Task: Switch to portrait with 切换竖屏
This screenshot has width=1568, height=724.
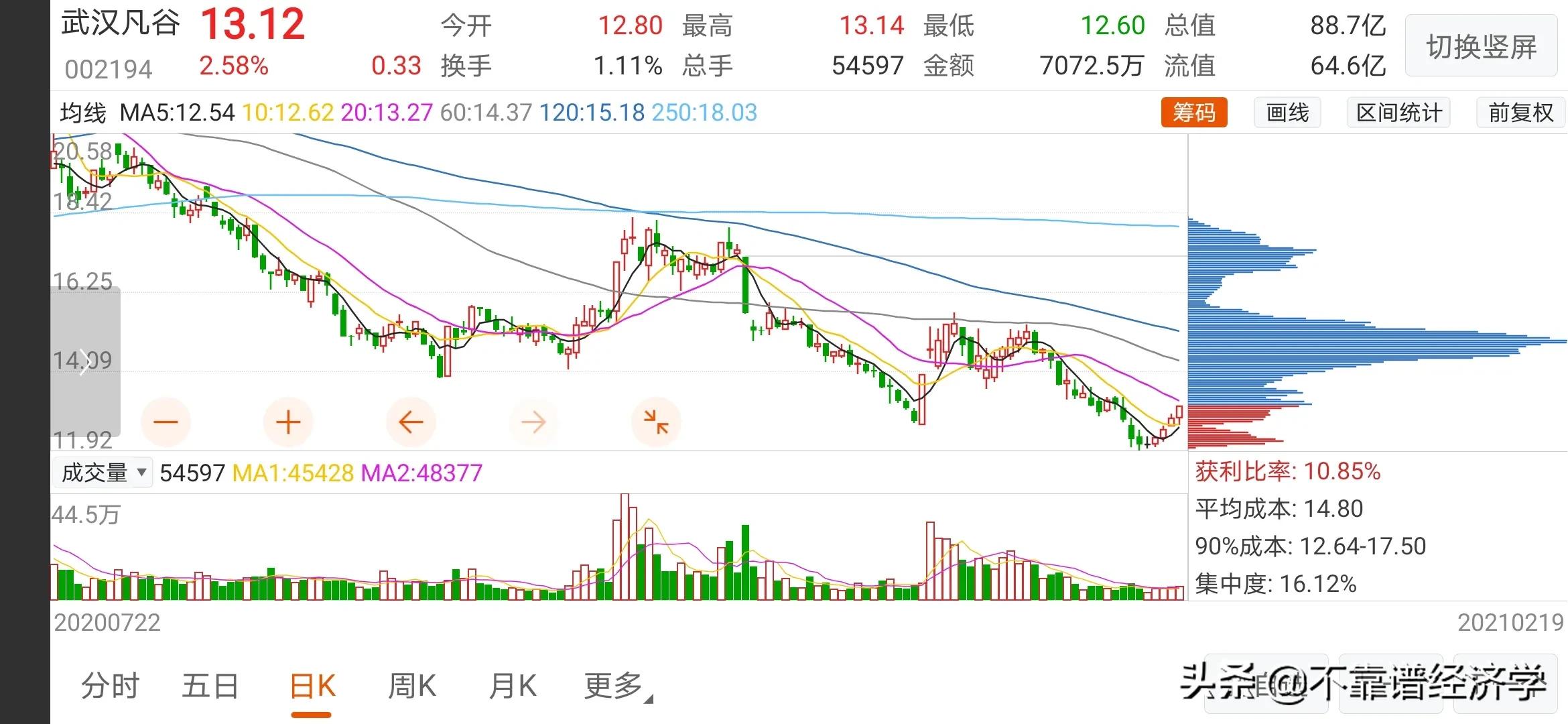Action: point(1481,47)
